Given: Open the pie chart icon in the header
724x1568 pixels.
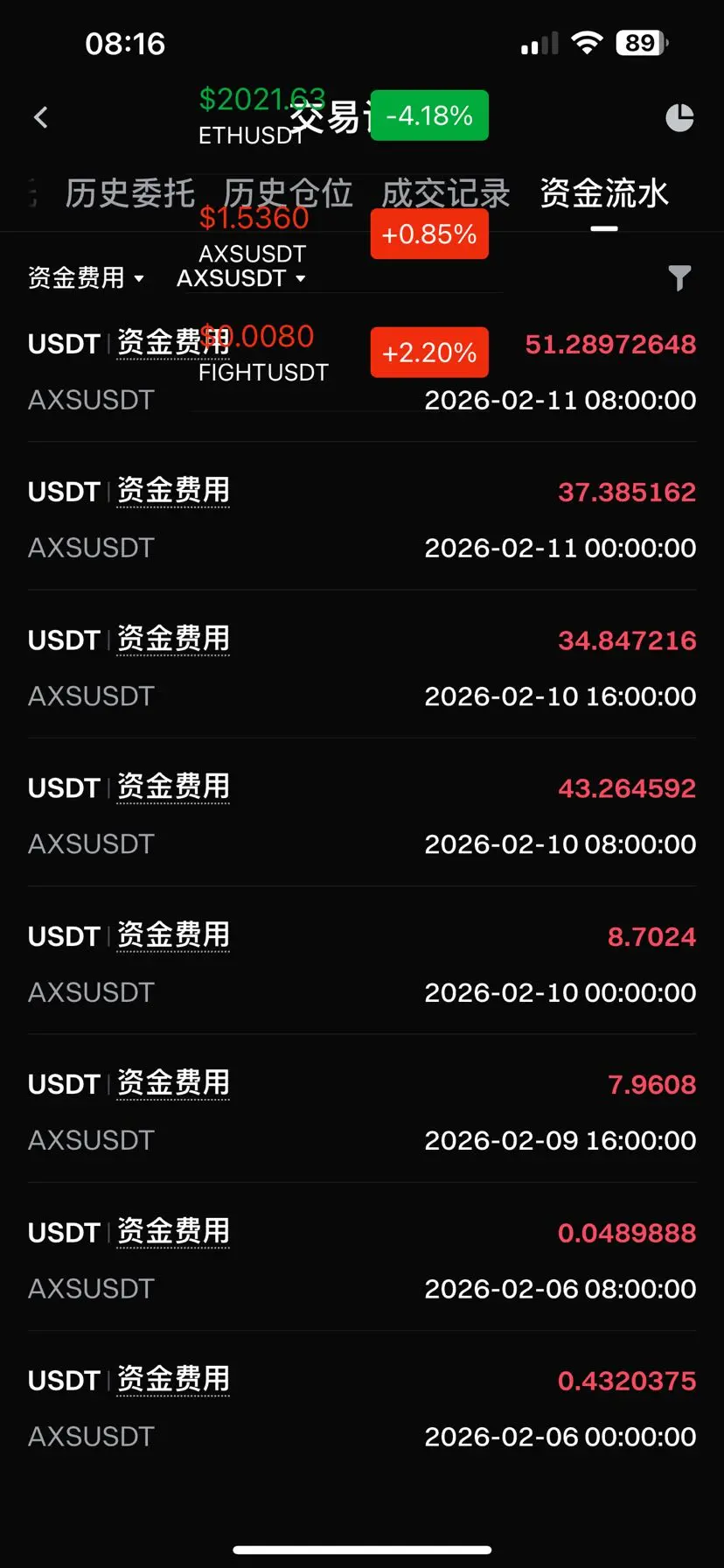Looking at the screenshot, I should coord(679,117).
